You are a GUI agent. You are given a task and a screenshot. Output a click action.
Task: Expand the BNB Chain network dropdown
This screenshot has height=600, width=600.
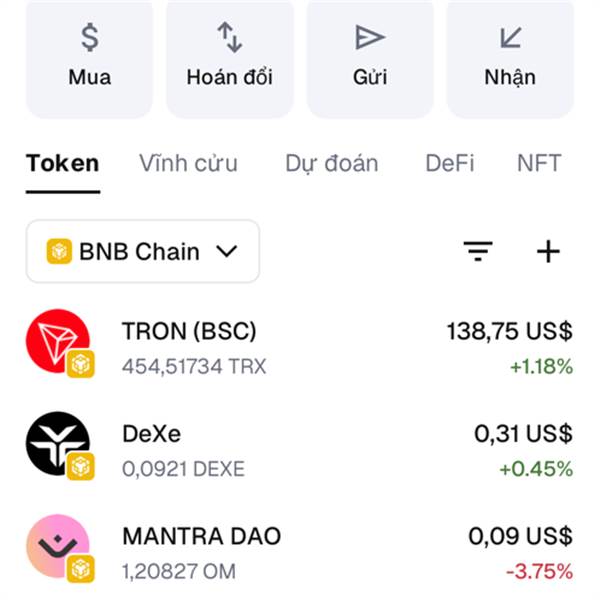(x=143, y=251)
